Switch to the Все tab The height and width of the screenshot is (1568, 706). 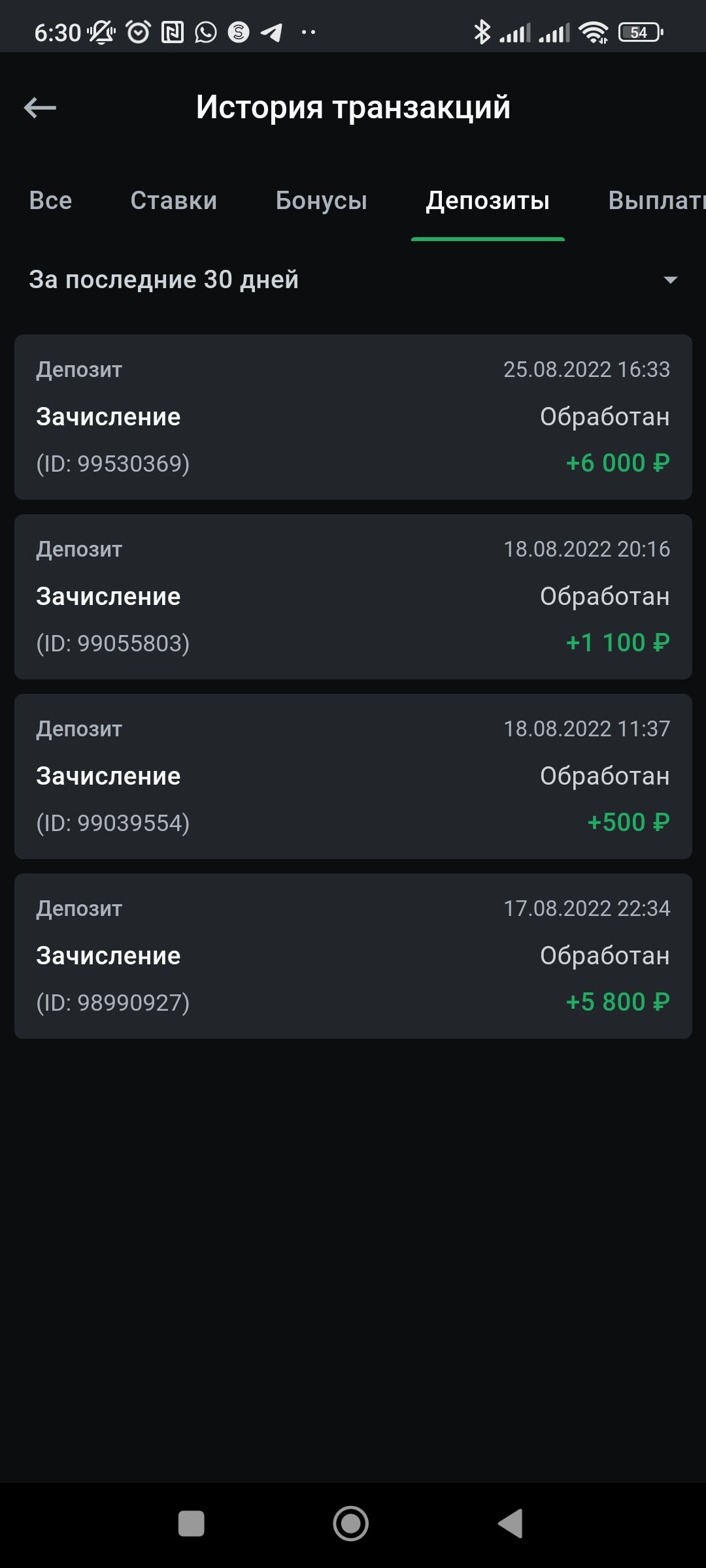pyautogui.click(x=50, y=201)
